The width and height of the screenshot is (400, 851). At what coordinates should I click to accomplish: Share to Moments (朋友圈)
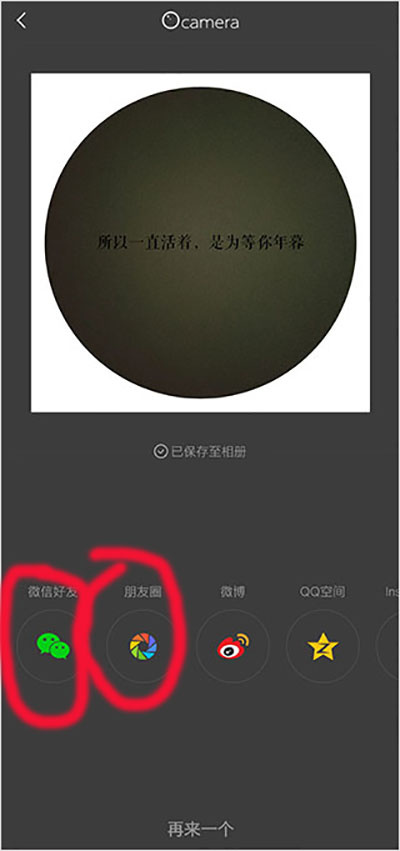click(143, 646)
